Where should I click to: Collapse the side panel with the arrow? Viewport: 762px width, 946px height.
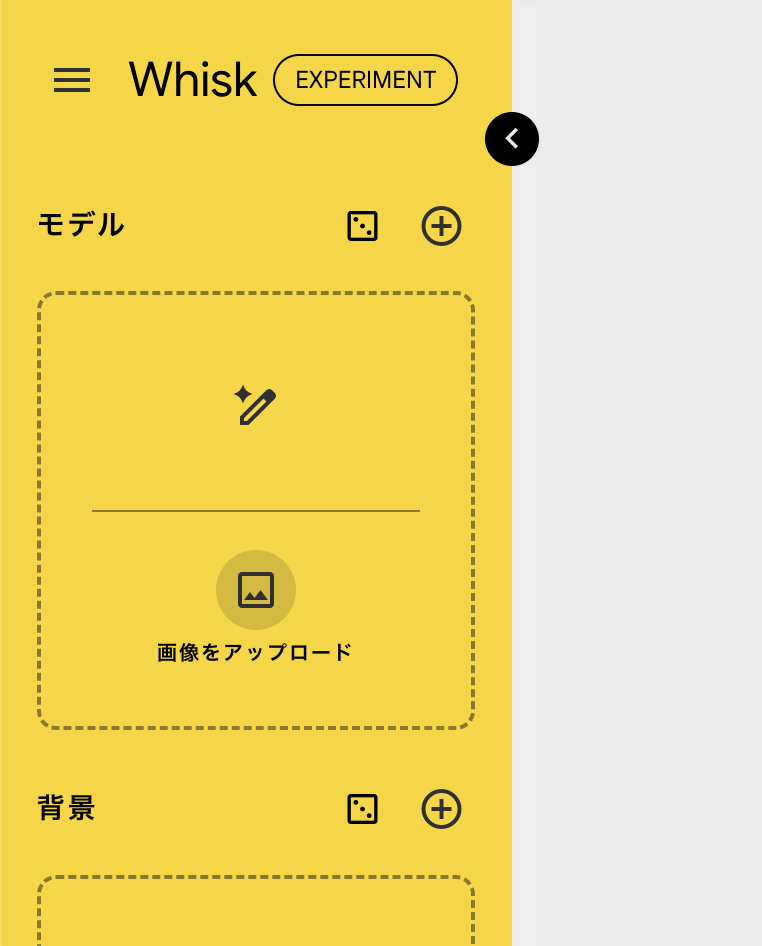pyautogui.click(x=512, y=139)
